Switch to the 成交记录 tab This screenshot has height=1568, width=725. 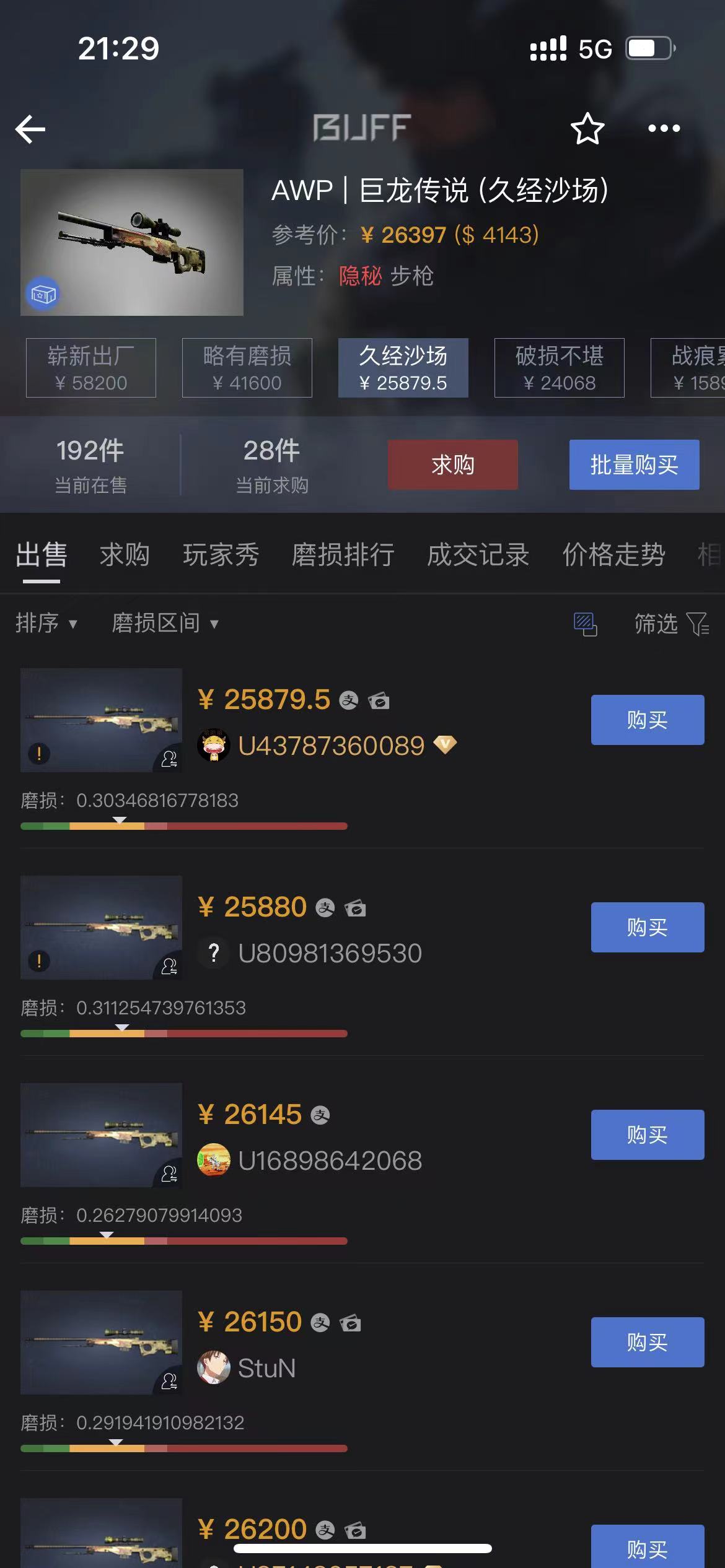point(478,554)
